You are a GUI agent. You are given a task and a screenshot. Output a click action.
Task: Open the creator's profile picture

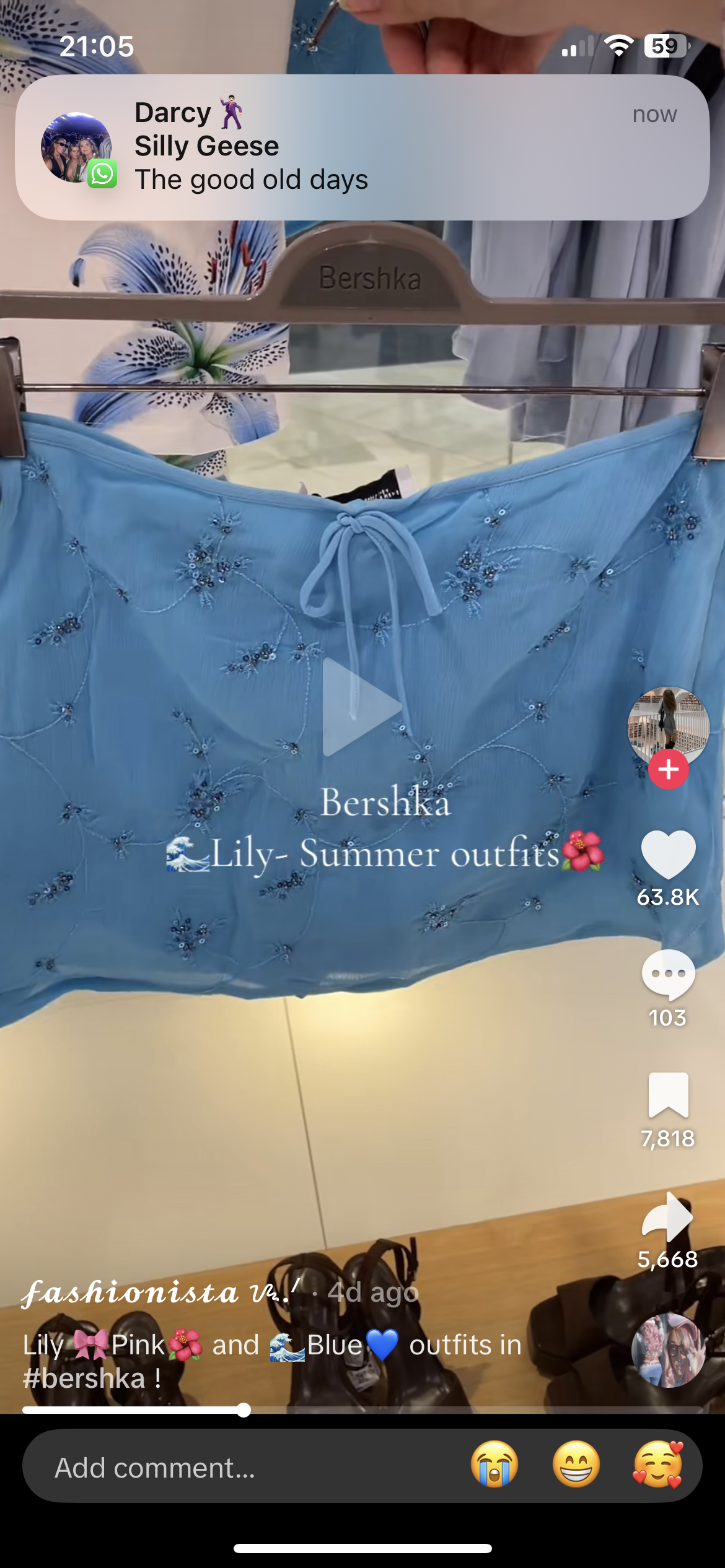(668, 726)
